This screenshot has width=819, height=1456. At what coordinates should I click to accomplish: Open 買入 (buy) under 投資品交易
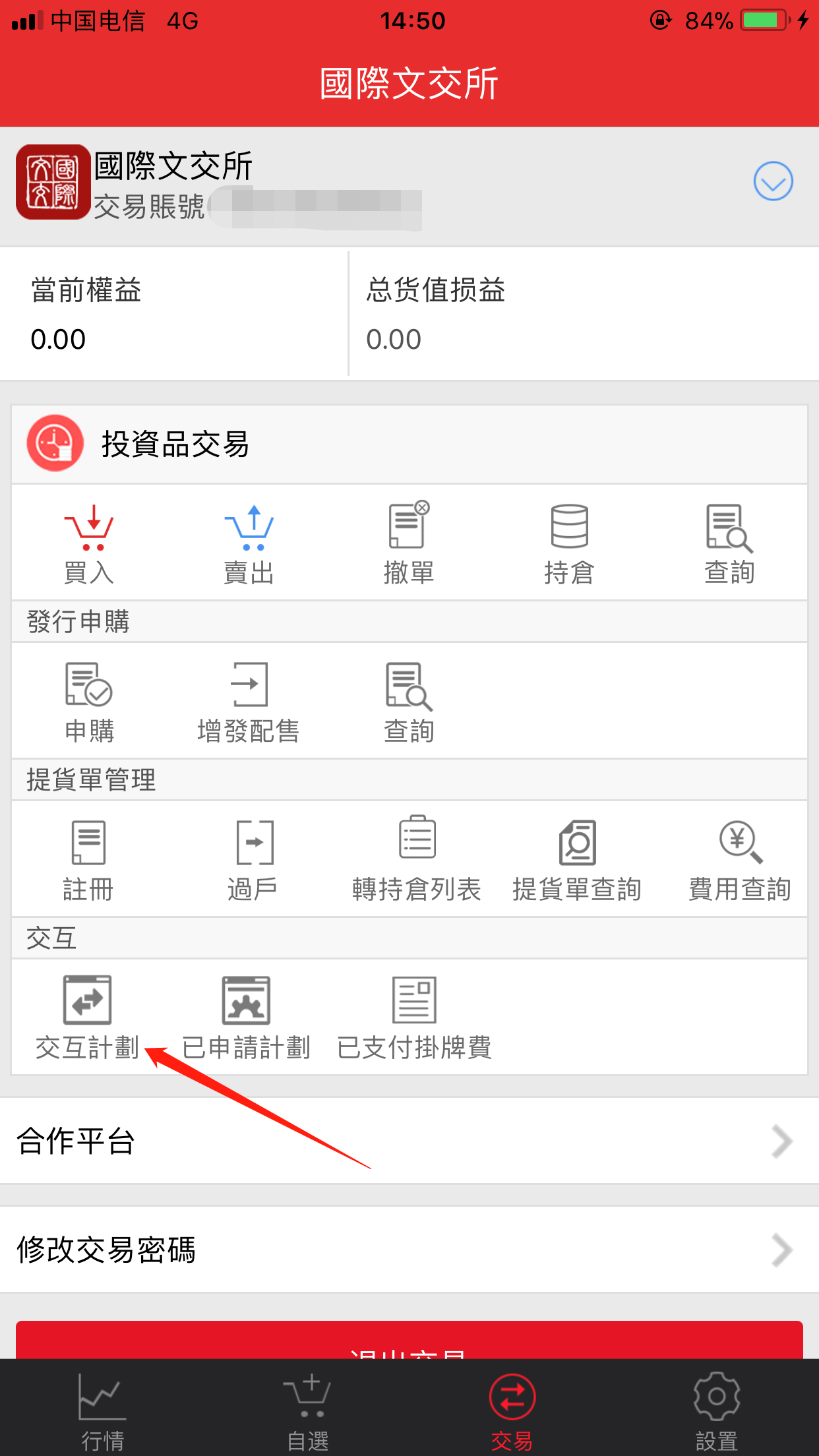tap(89, 543)
